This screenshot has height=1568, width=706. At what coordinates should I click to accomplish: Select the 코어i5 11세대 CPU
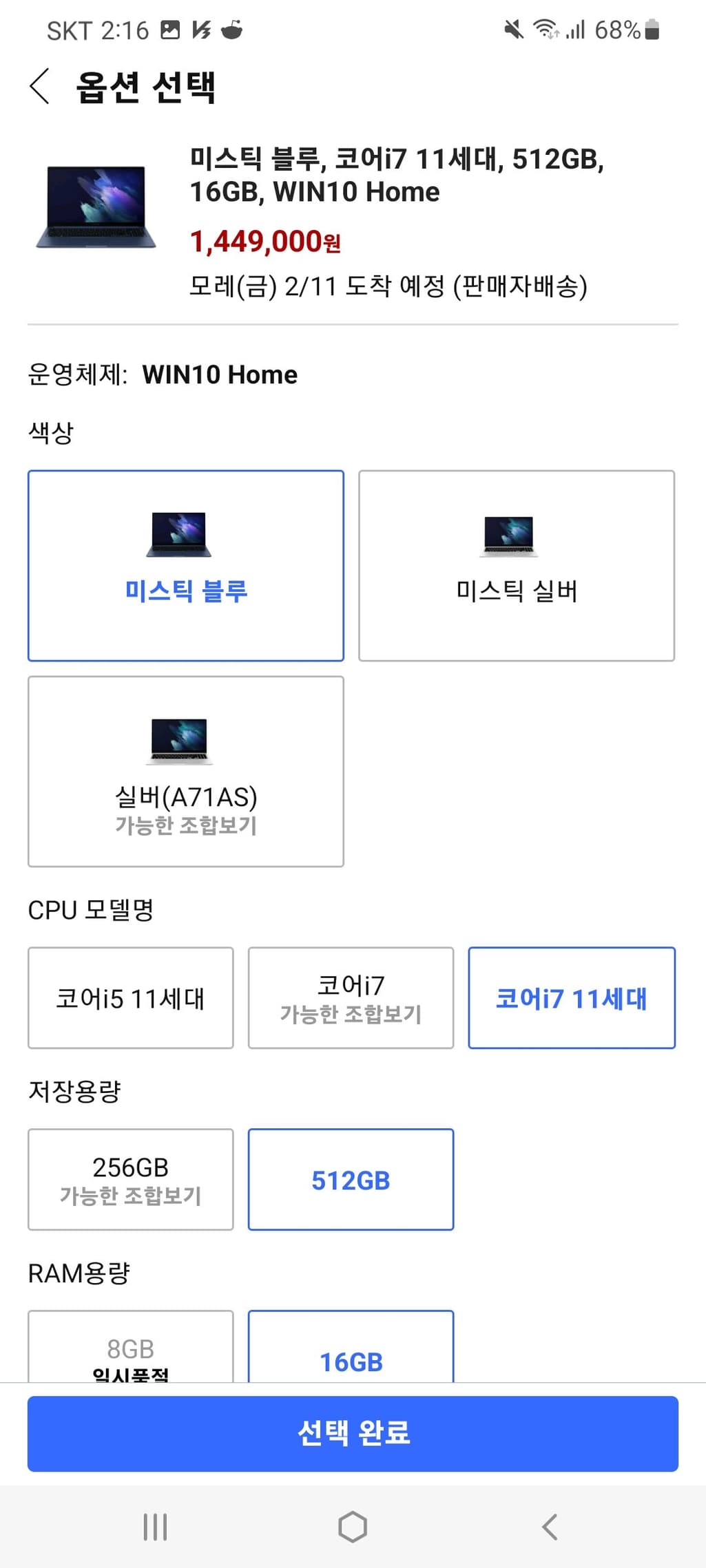click(131, 997)
